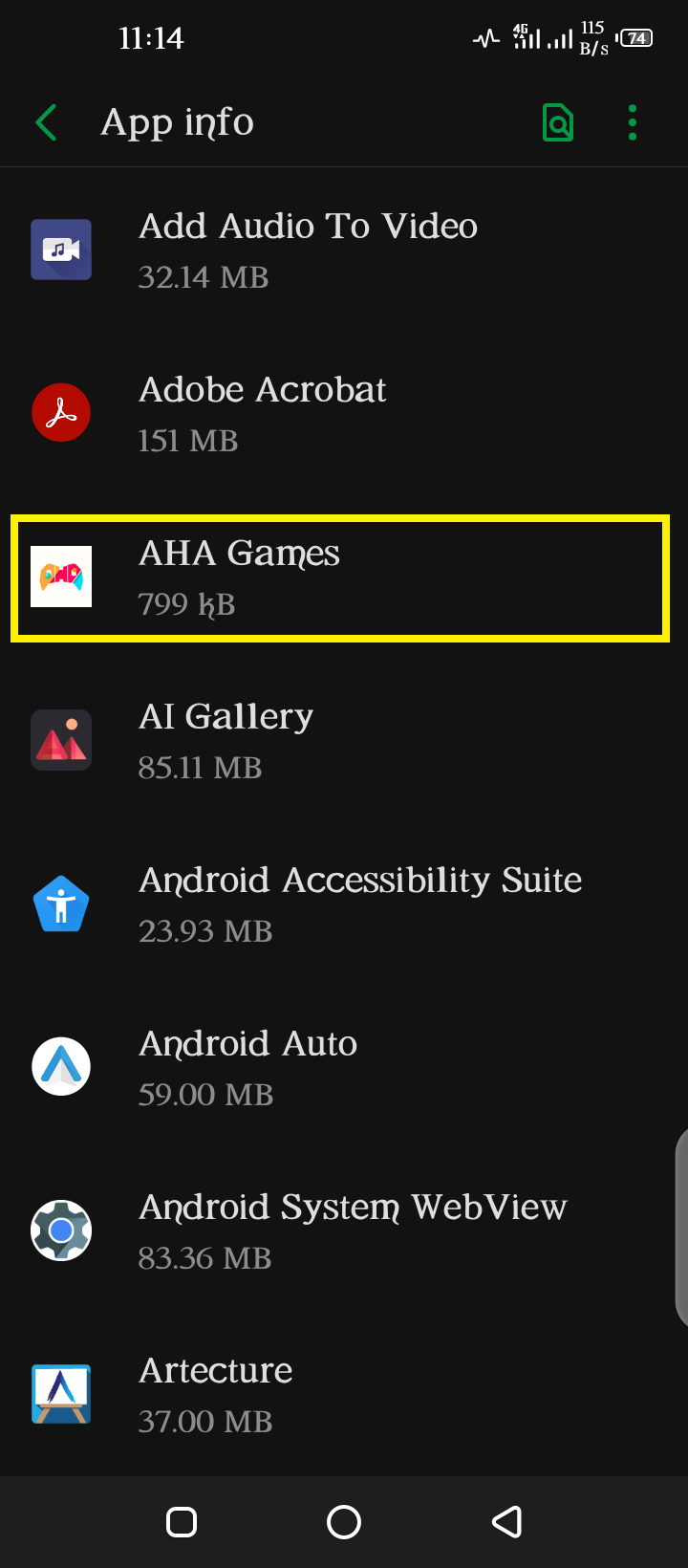Open Add Audio To Video app info
The width and height of the screenshot is (688, 1568).
point(344,250)
